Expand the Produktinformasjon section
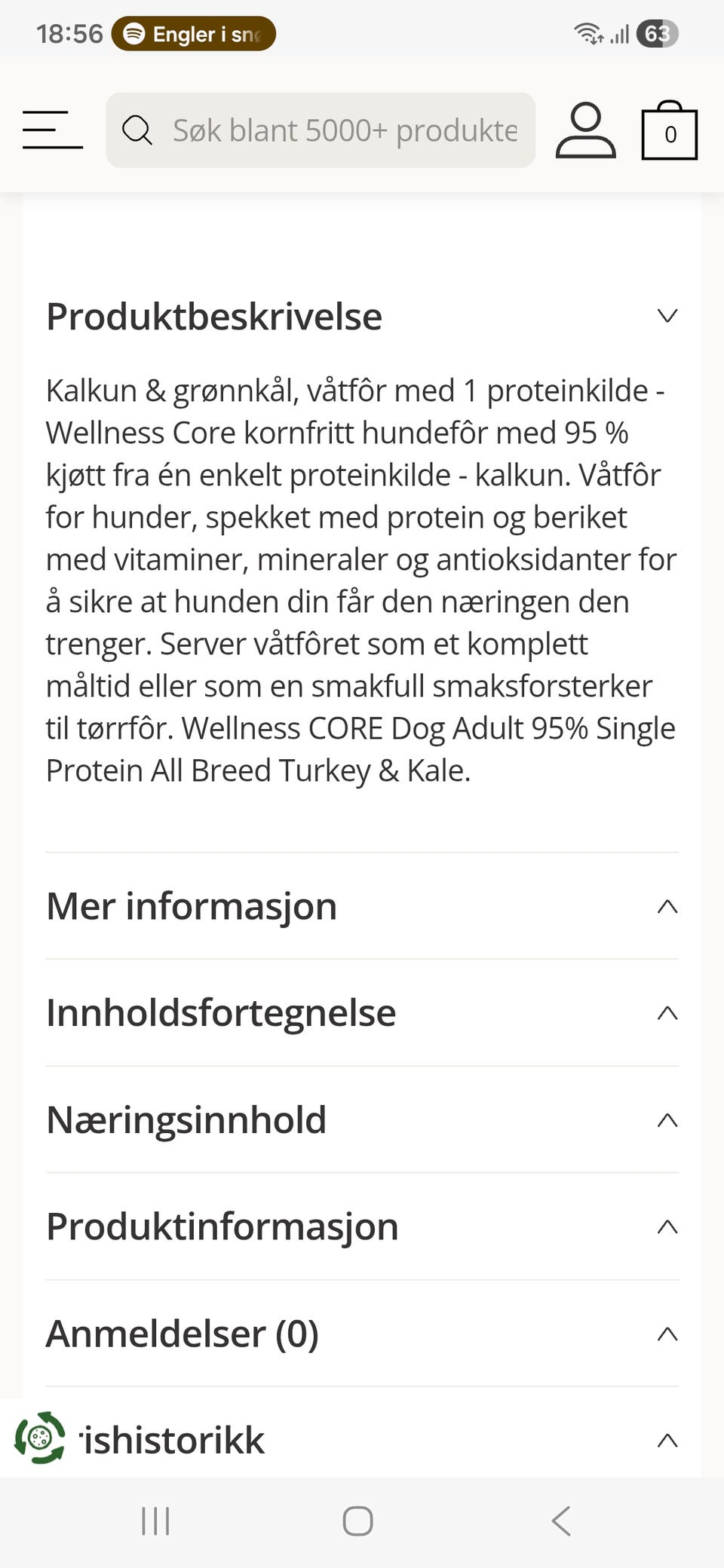The image size is (724, 1568). (667, 1227)
